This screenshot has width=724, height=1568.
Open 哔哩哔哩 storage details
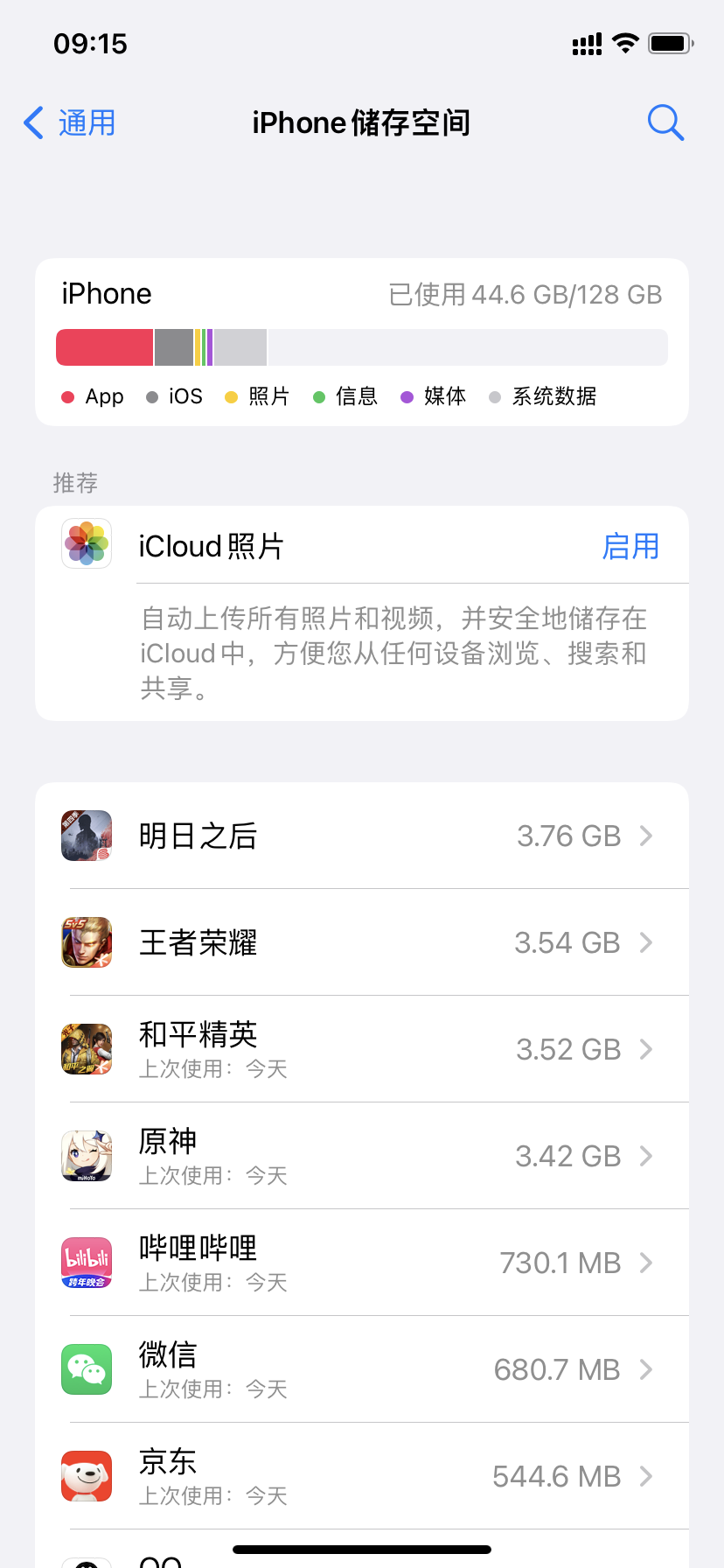[362, 1263]
